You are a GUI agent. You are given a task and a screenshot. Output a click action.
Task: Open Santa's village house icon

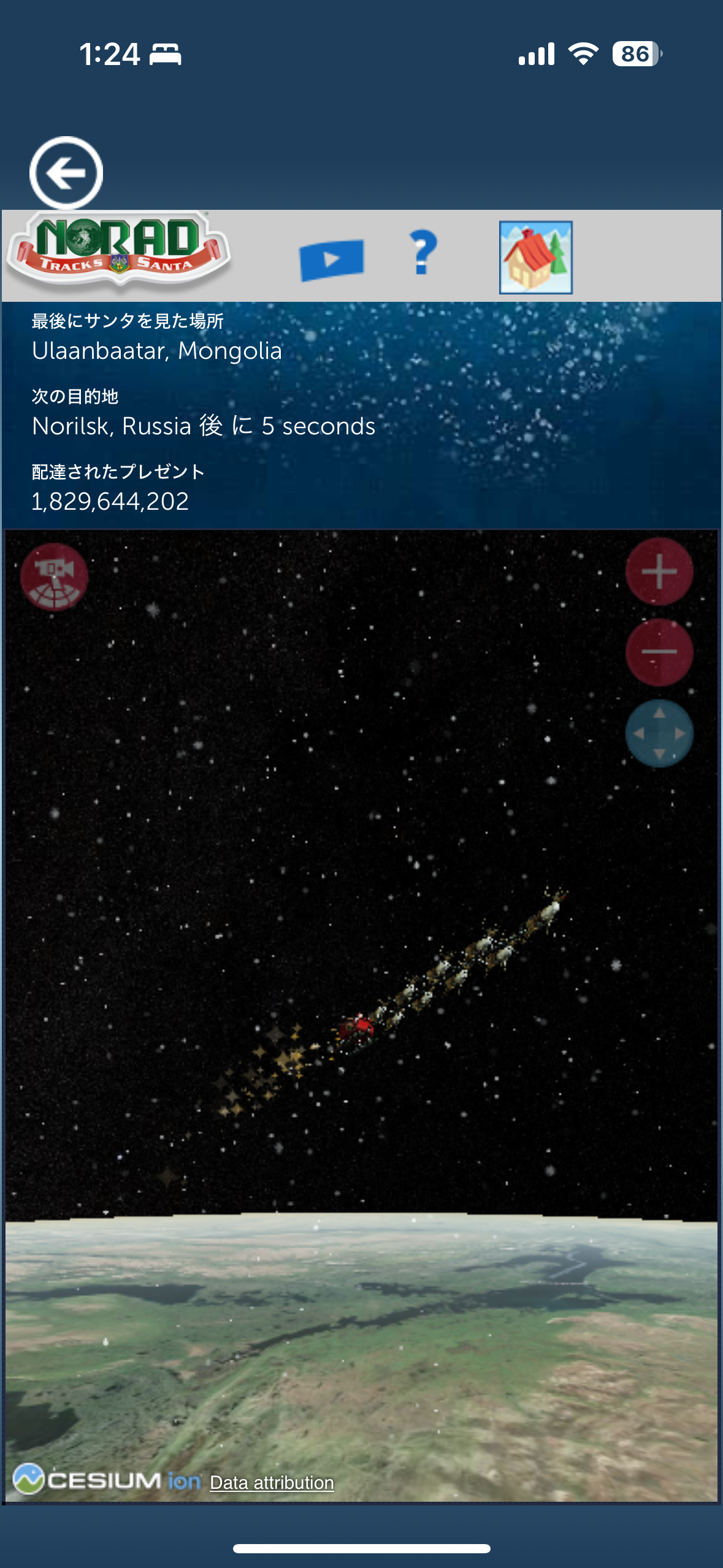(x=536, y=258)
